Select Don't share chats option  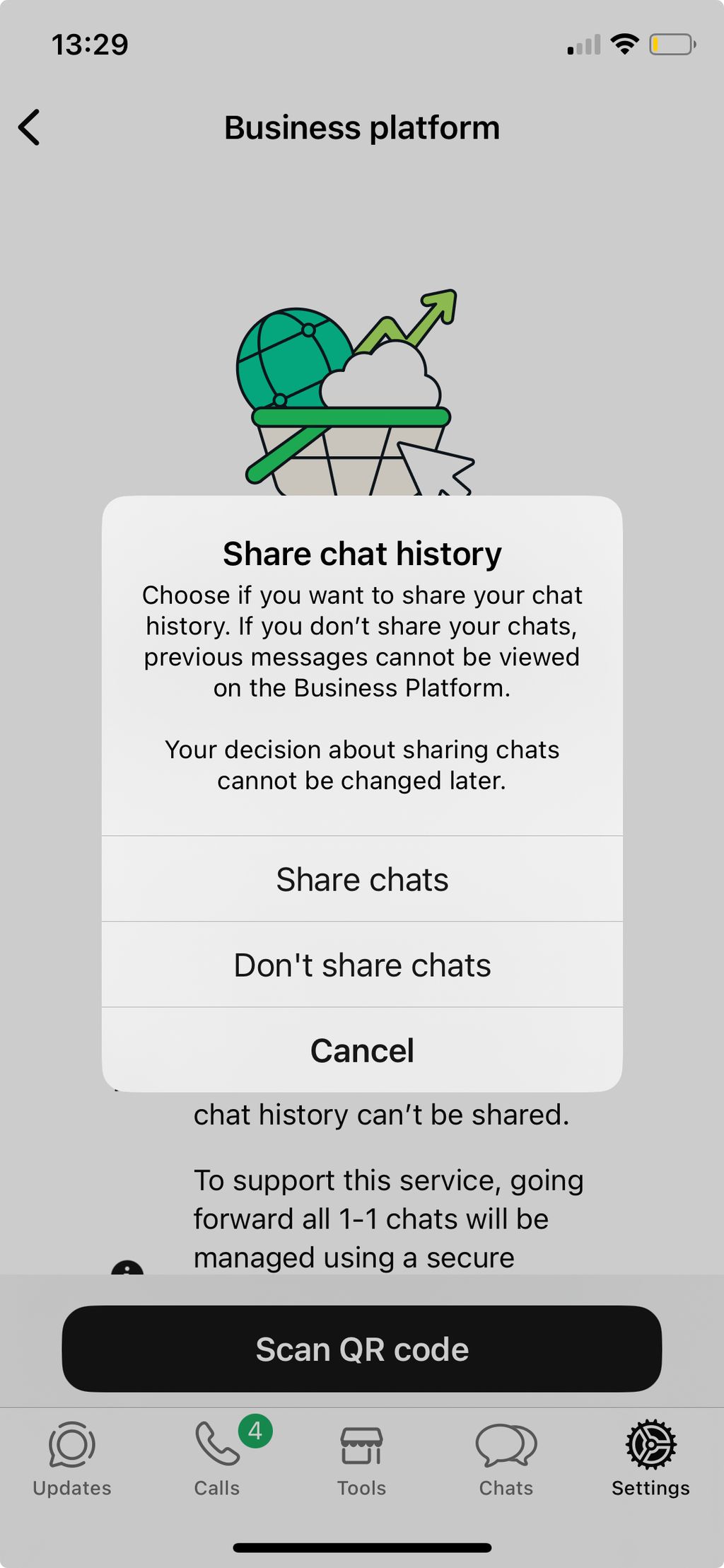pyautogui.click(x=362, y=965)
